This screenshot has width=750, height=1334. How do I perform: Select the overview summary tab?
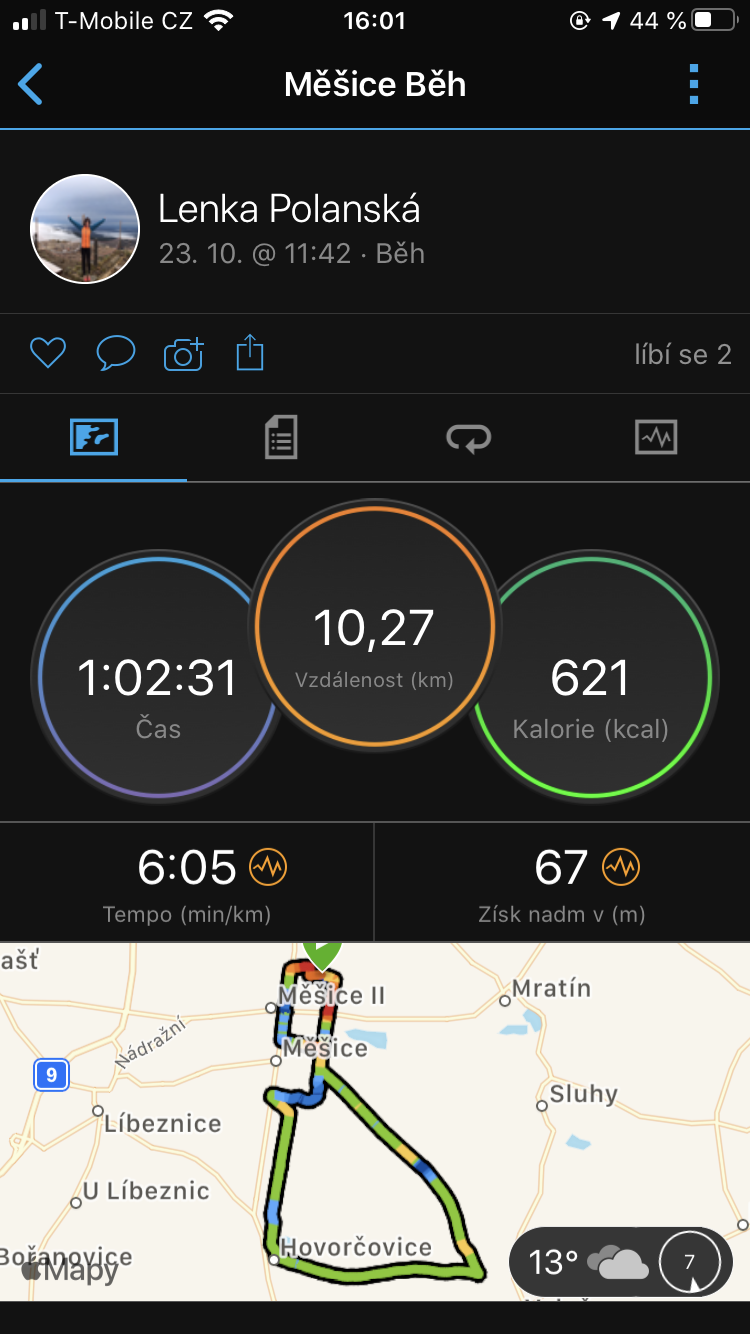coord(94,437)
